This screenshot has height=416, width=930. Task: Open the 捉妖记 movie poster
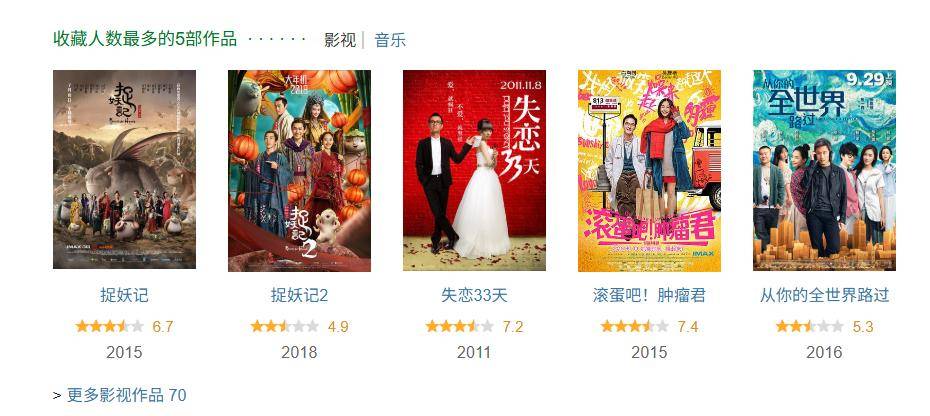coord(124,170)
